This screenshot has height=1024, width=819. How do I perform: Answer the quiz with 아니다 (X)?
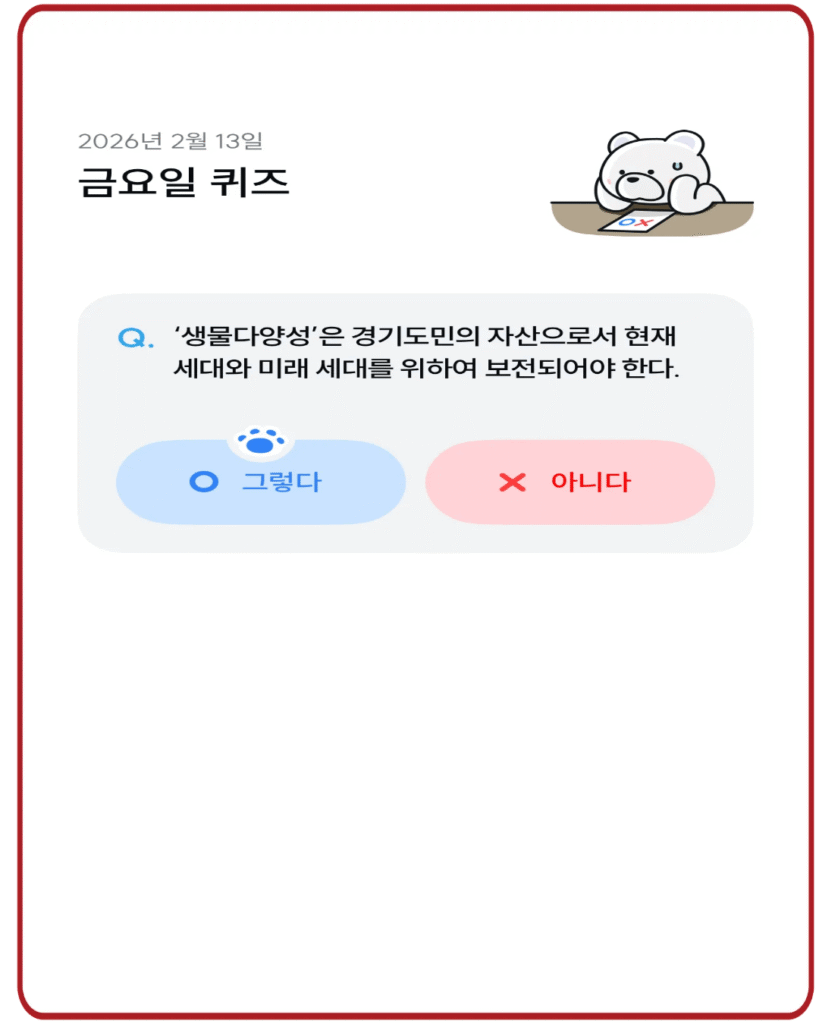tap(569, 482)
